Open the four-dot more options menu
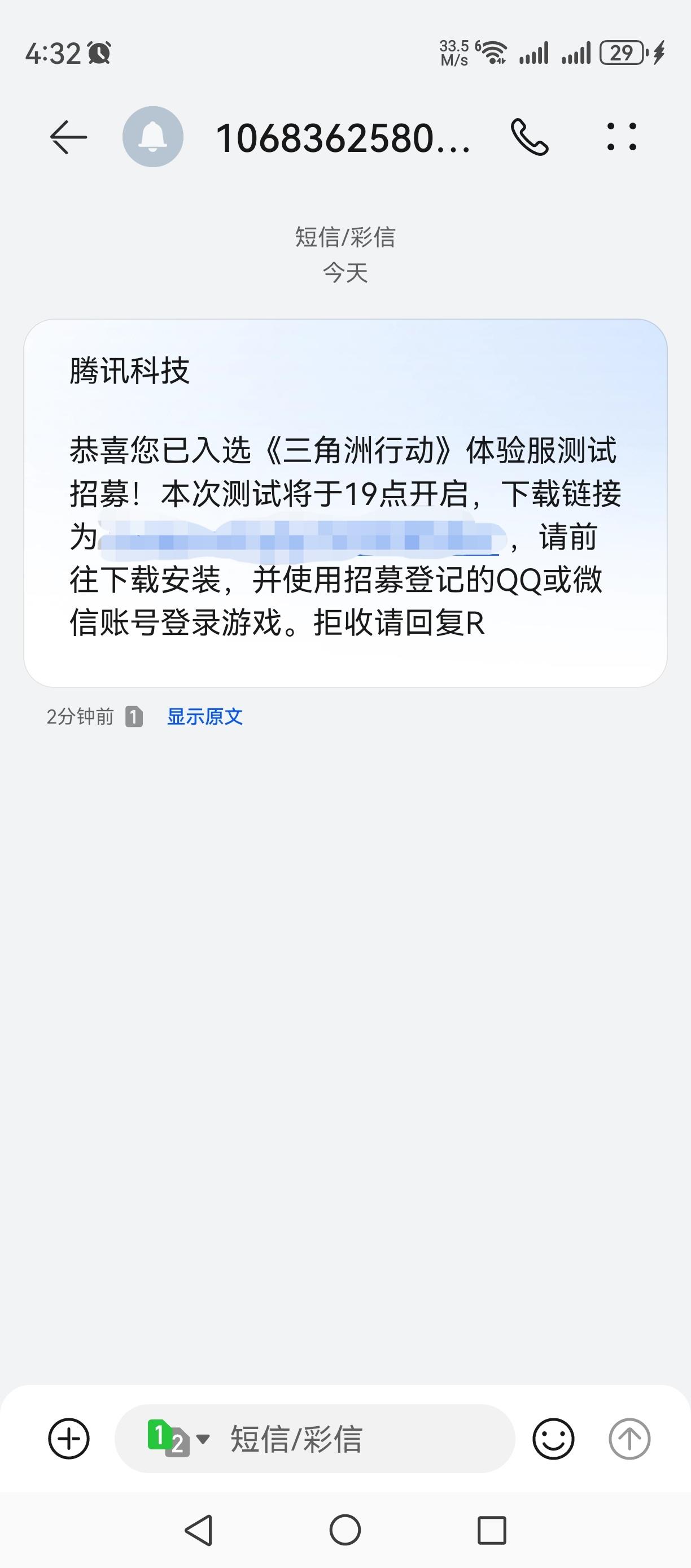 click(622, 136)
